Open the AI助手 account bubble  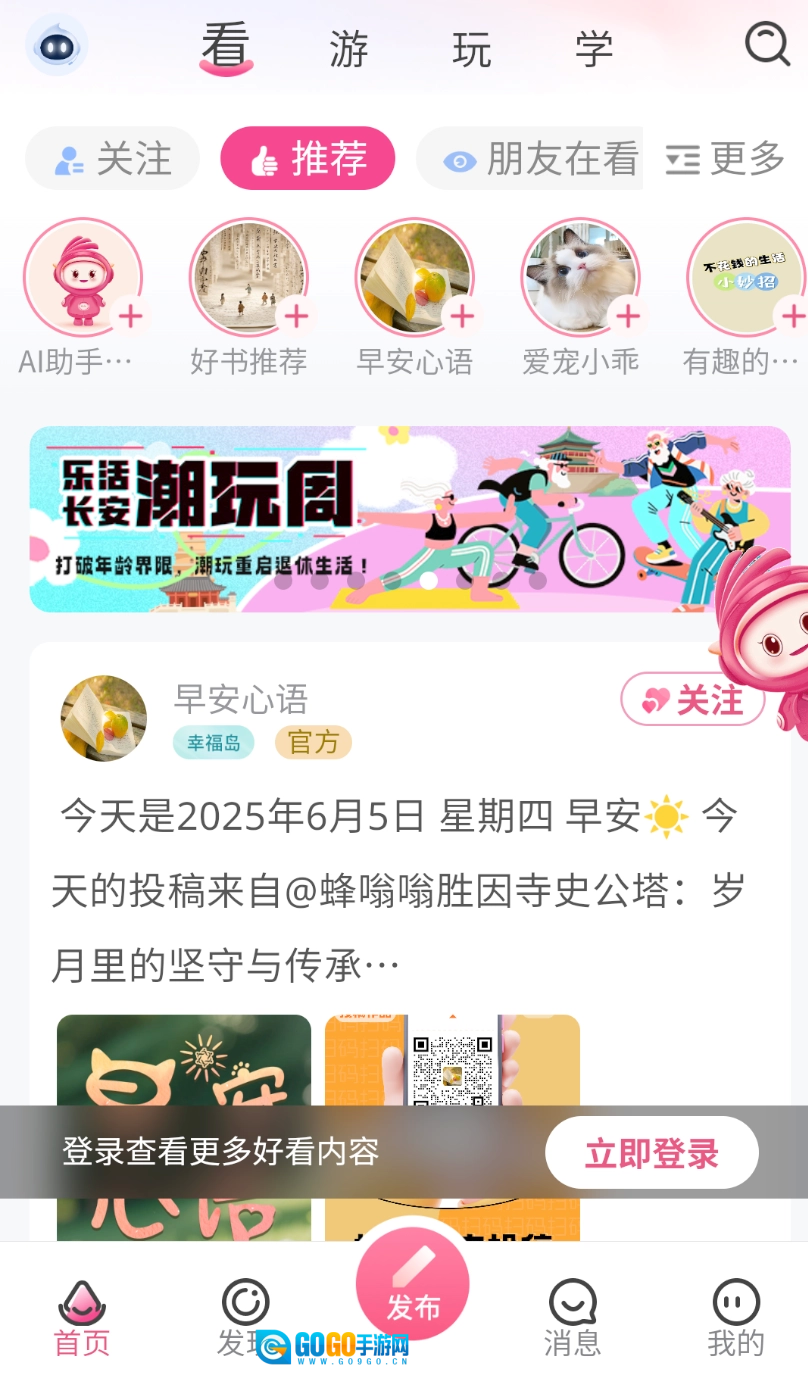[x=82, y=278]
